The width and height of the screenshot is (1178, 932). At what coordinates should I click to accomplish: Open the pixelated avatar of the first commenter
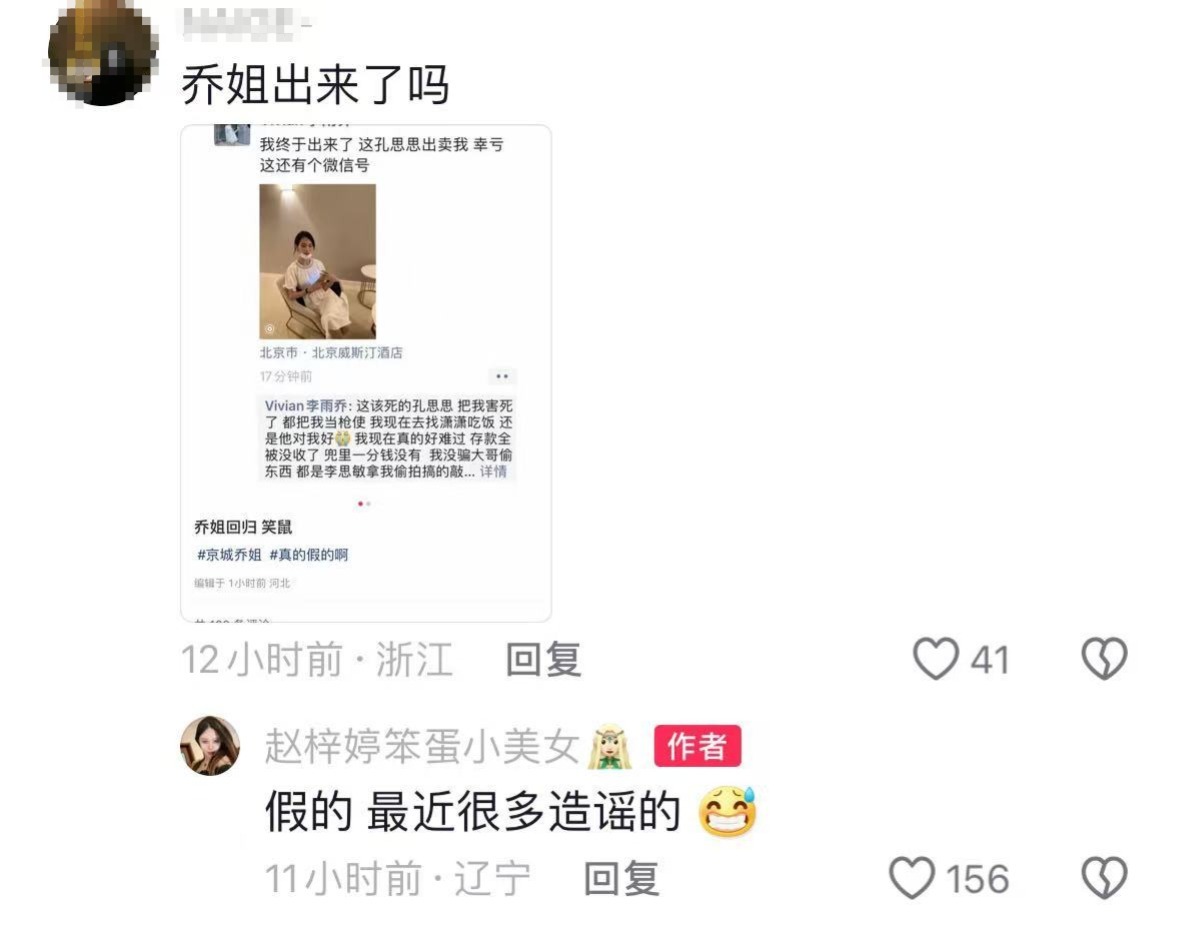102,53
